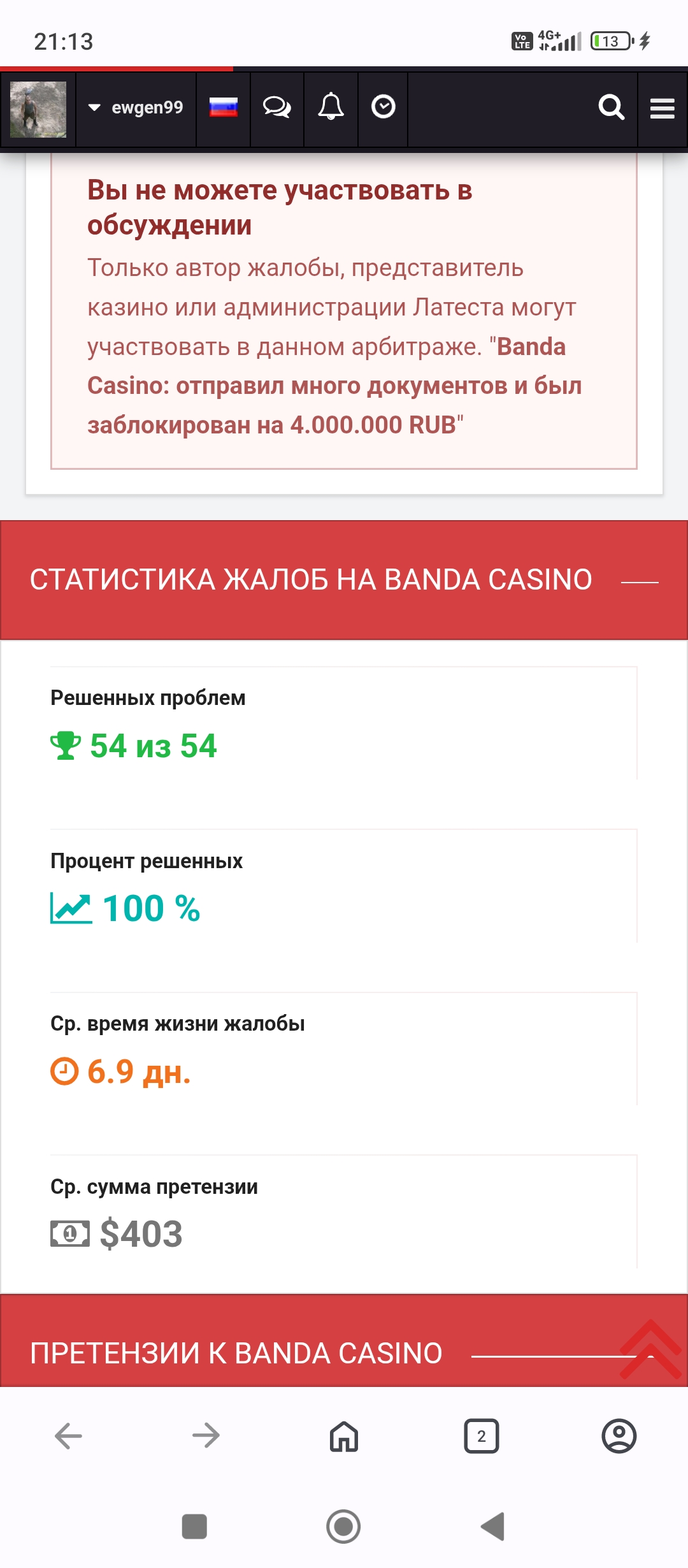The height and width of the screenshot is (1568, 688).
Task: Go forward in the browser
Action: tap(206, 1436)
